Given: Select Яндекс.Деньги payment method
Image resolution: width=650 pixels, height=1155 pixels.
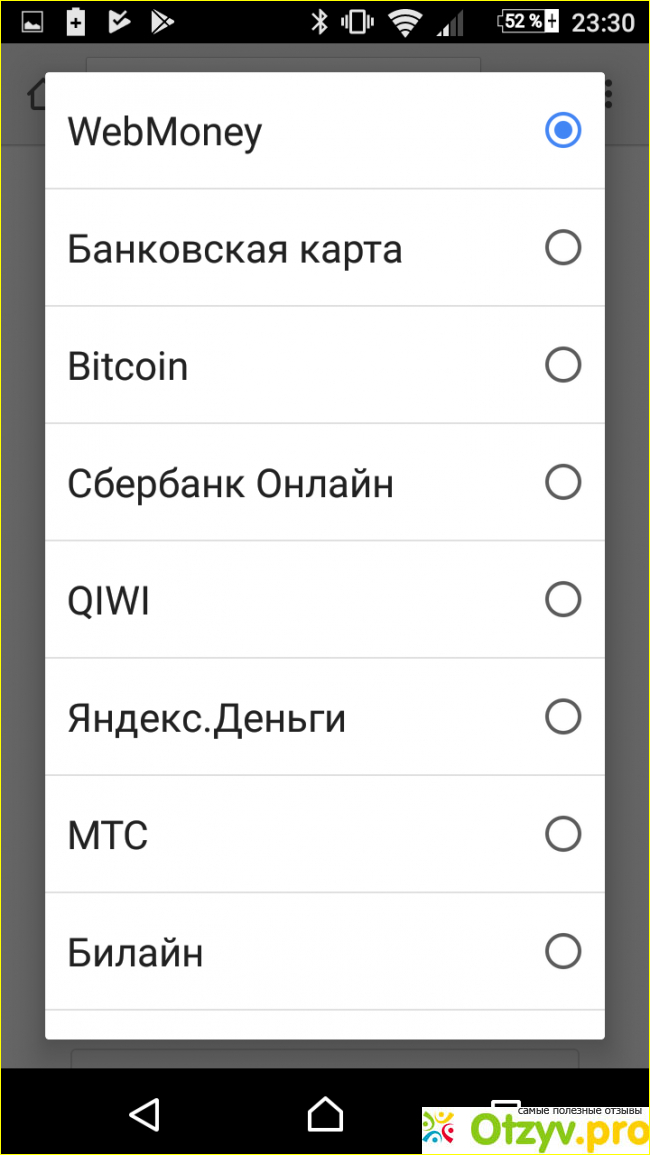Looking at the screenshot, I should (324, 717).
